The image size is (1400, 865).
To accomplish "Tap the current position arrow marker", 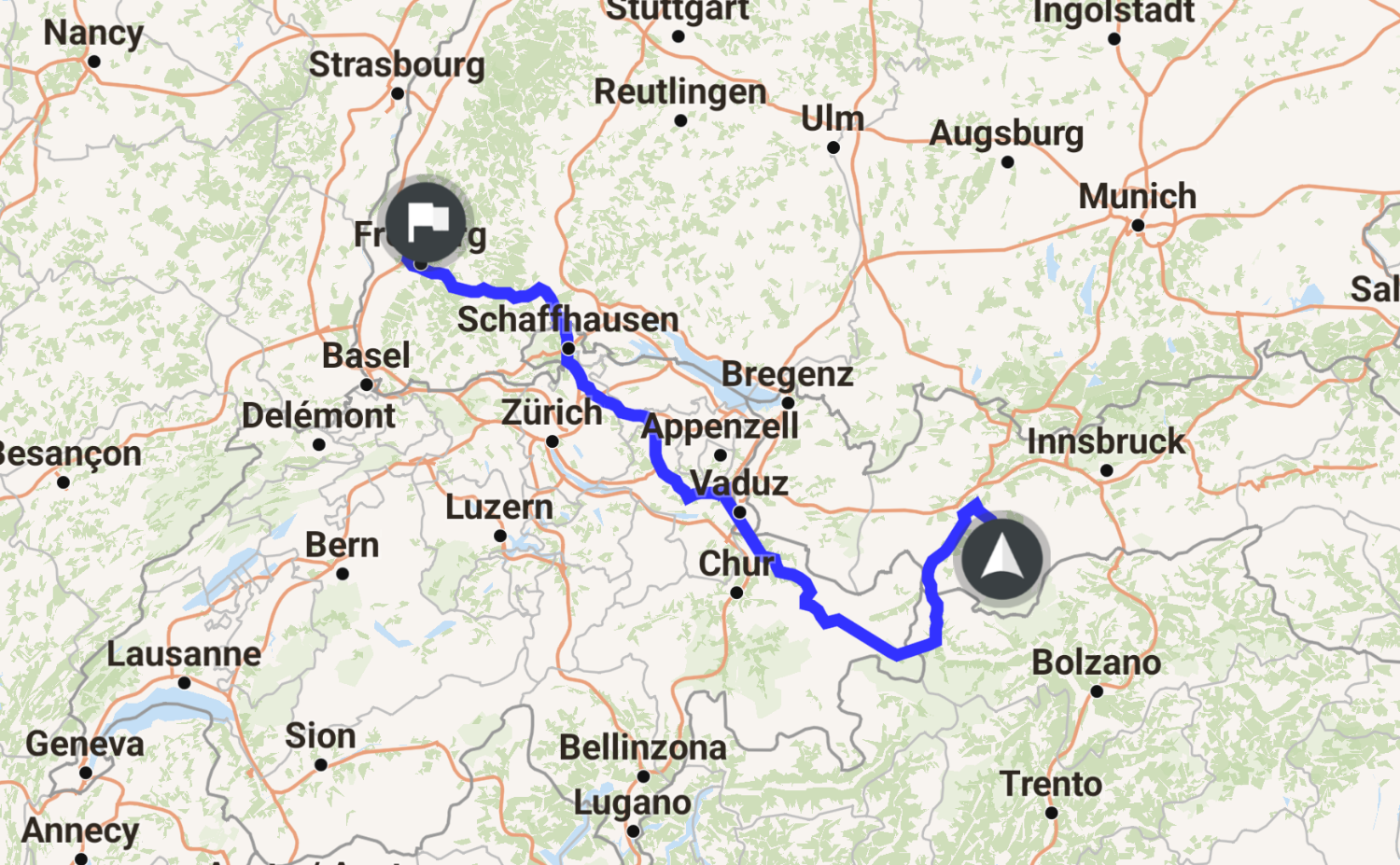I will pyautogui.click(x=1001, y=560).
